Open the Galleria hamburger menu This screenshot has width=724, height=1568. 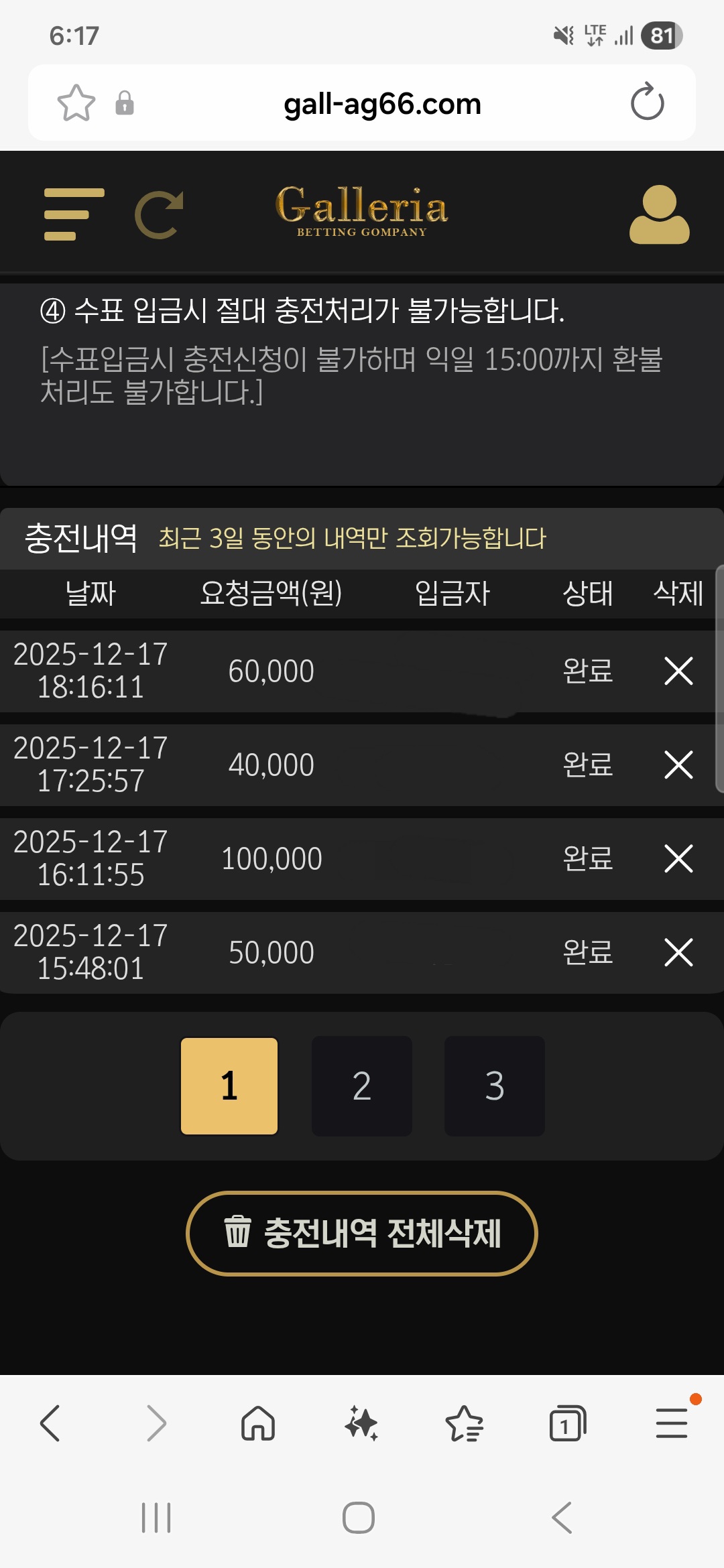74,214
